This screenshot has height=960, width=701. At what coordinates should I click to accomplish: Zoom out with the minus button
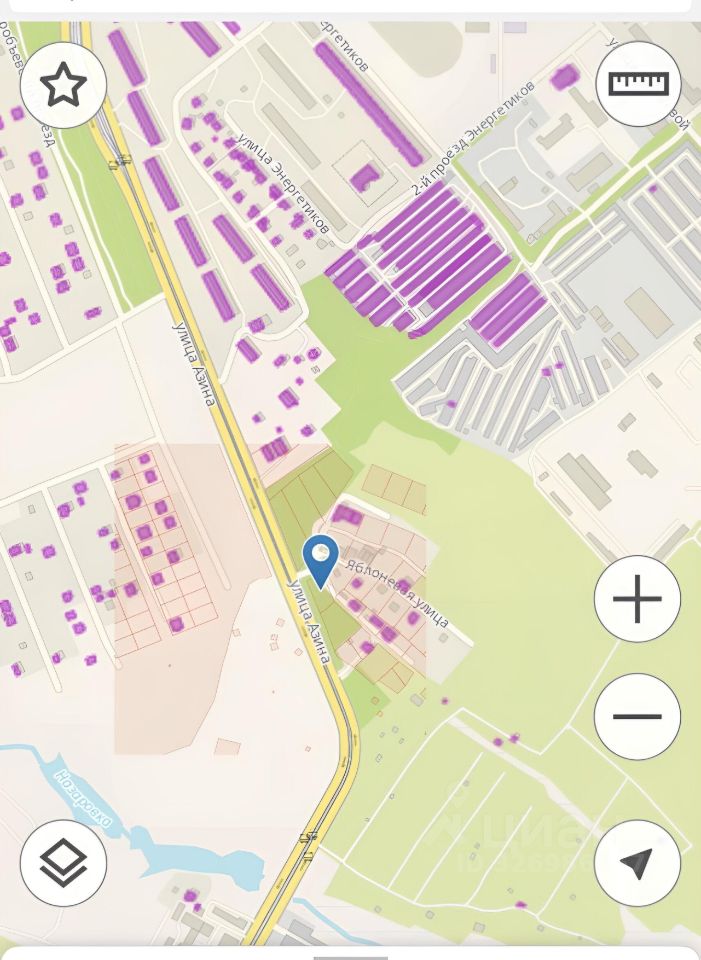[637, 716]
